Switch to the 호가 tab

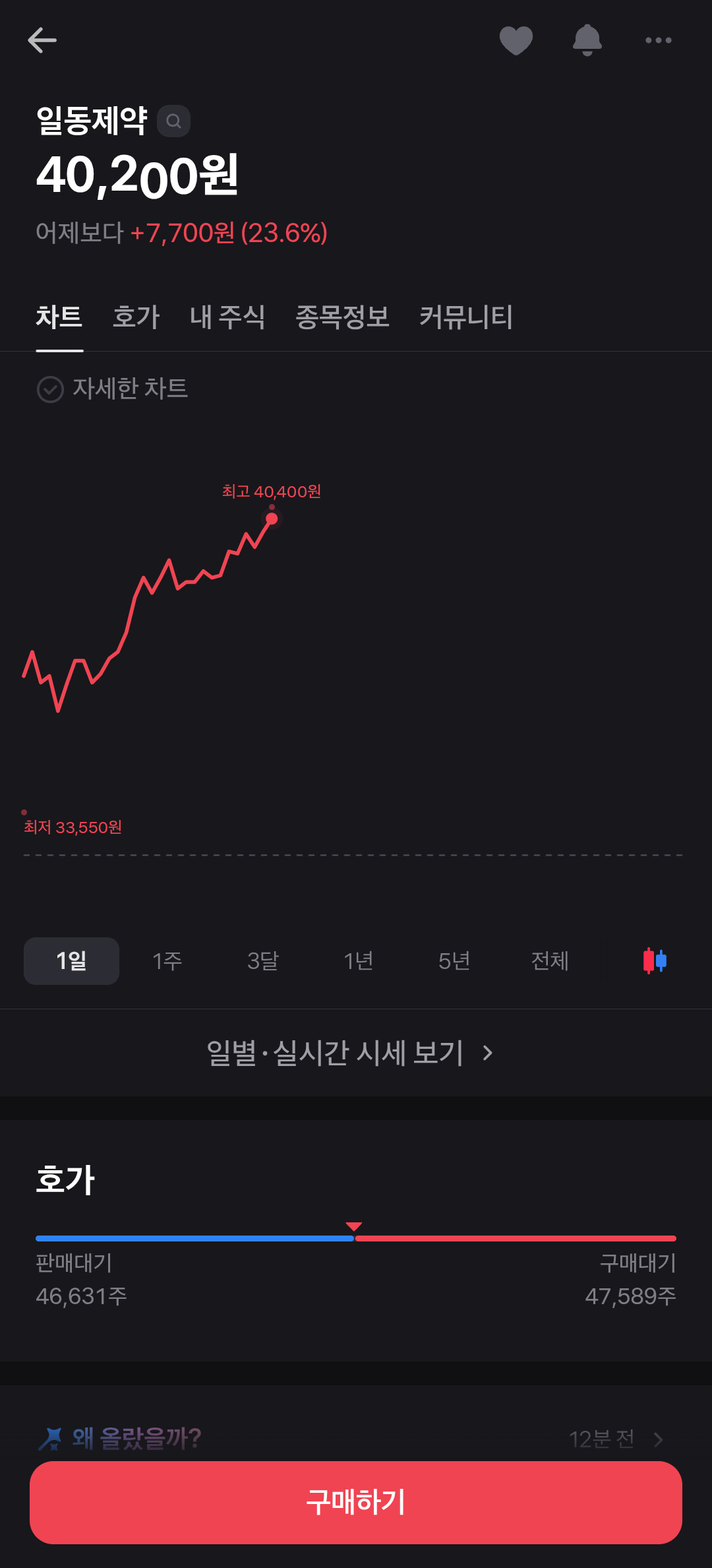point(136,317)
